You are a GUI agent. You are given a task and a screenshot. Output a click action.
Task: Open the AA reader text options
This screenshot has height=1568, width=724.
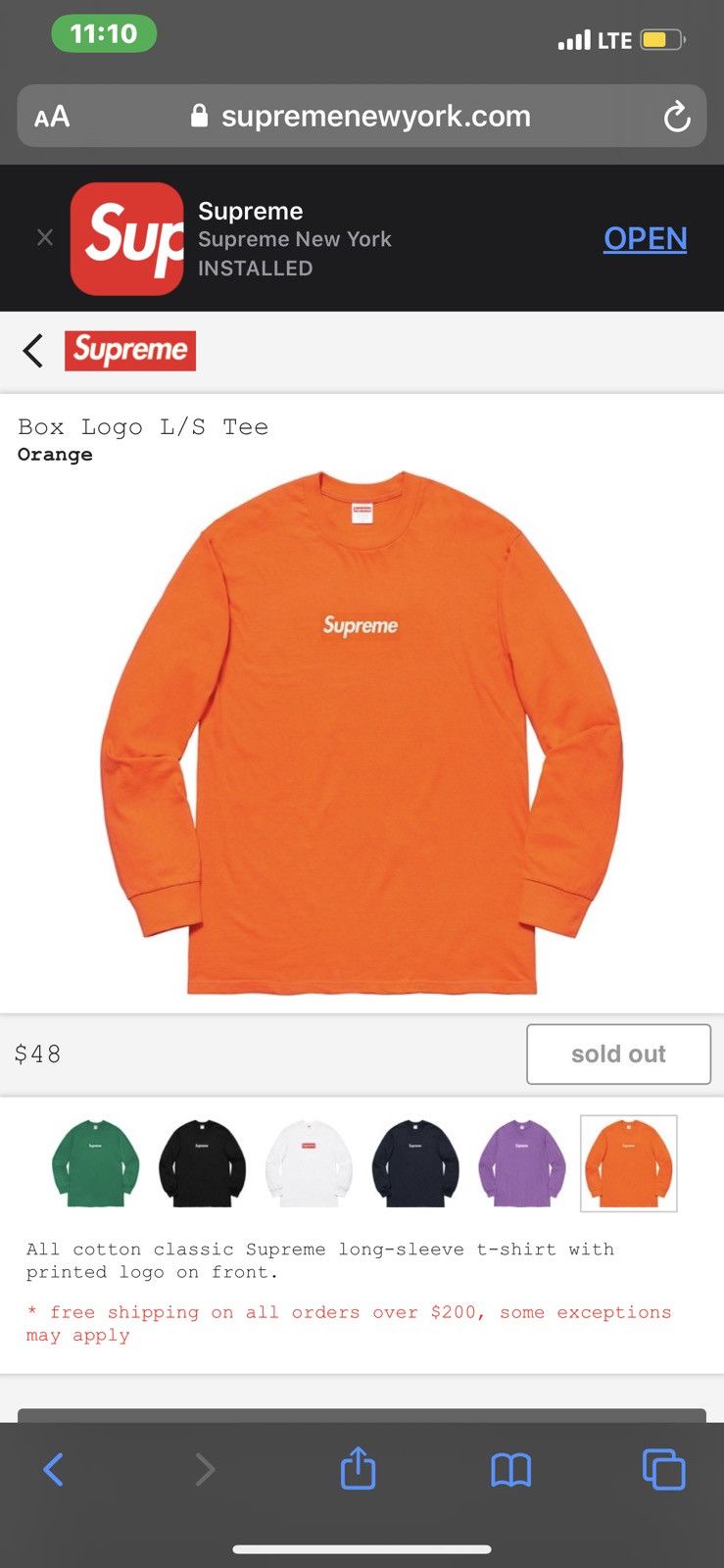click(x=52, y=117)
